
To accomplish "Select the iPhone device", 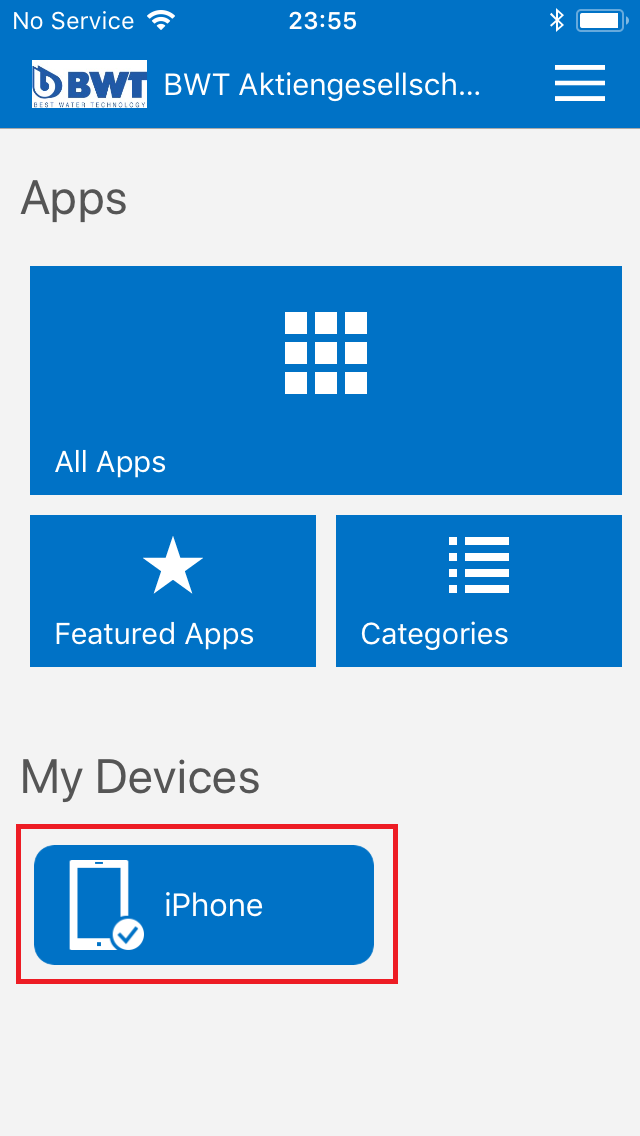I will pyautogui.click(x=204, y=905).
